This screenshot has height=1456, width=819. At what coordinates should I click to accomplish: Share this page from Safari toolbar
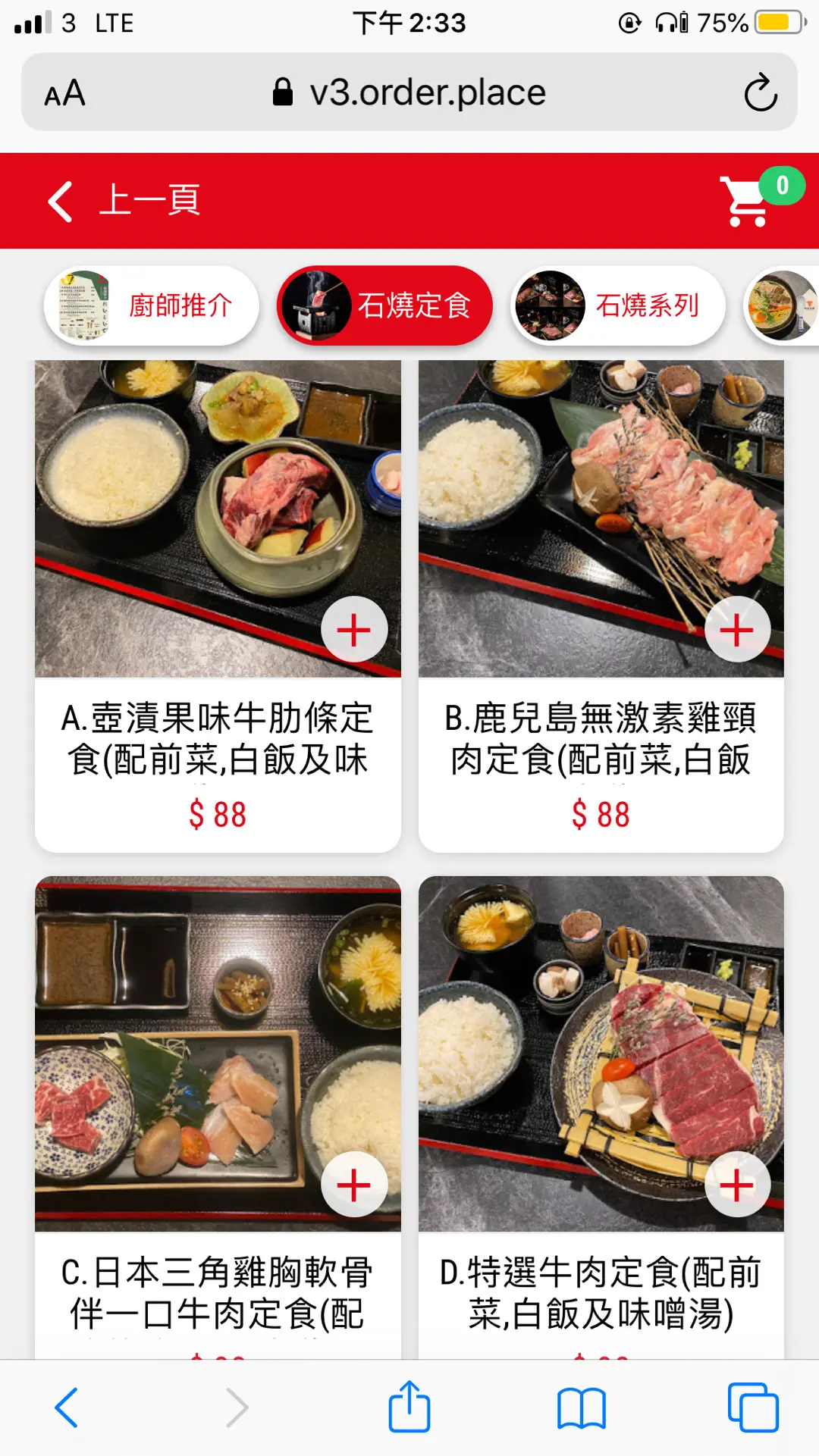(409, 1407)
